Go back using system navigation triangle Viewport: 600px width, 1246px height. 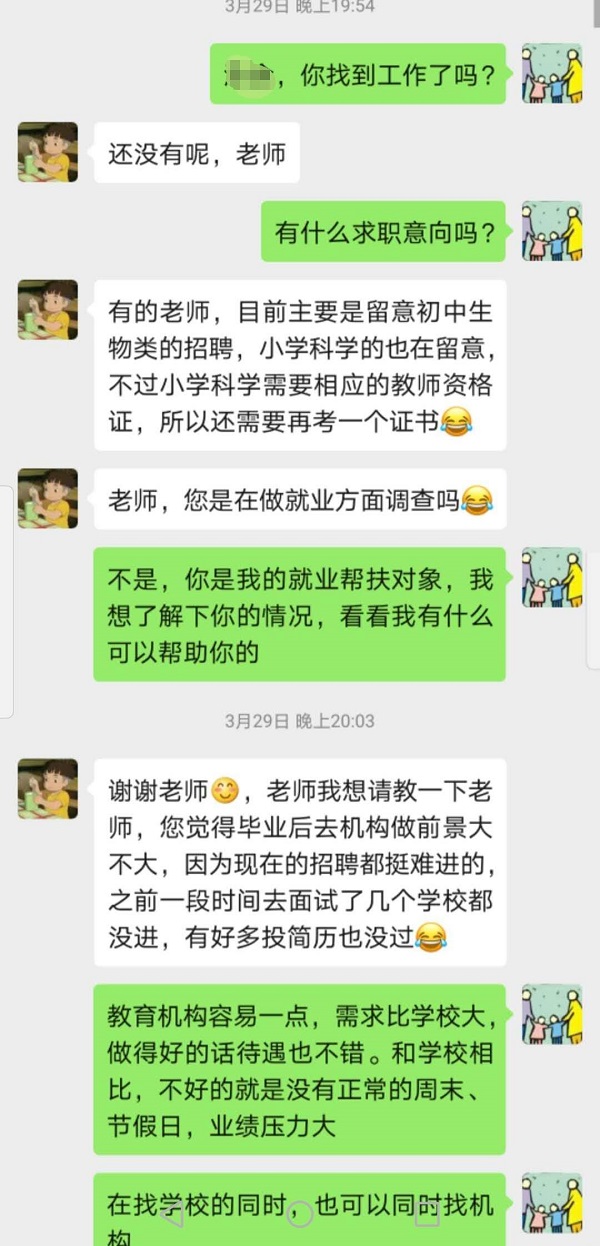click(x=173, y=1214)
